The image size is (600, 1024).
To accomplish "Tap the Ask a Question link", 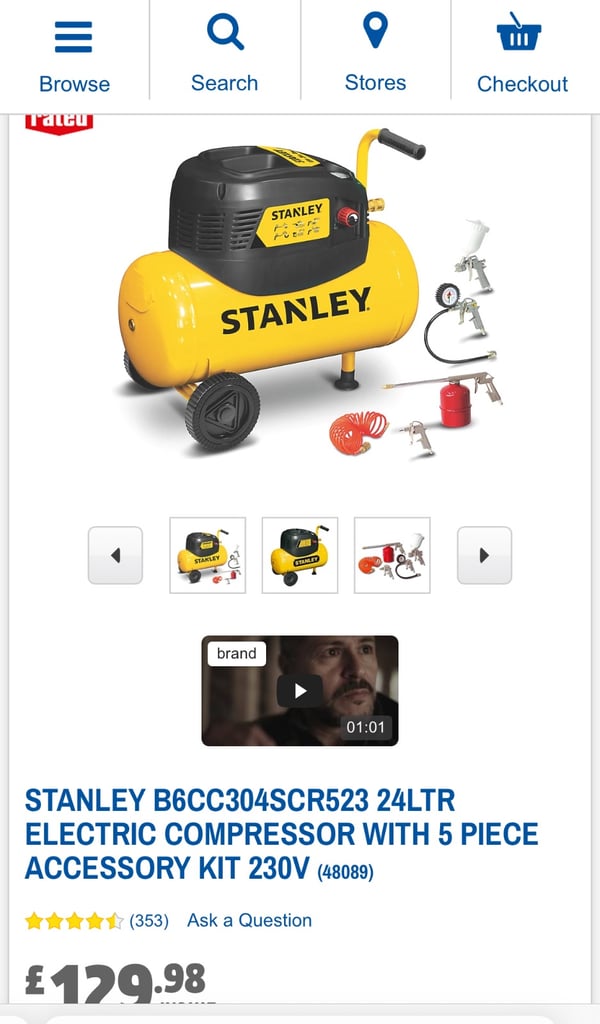I will tap(249, 920).
